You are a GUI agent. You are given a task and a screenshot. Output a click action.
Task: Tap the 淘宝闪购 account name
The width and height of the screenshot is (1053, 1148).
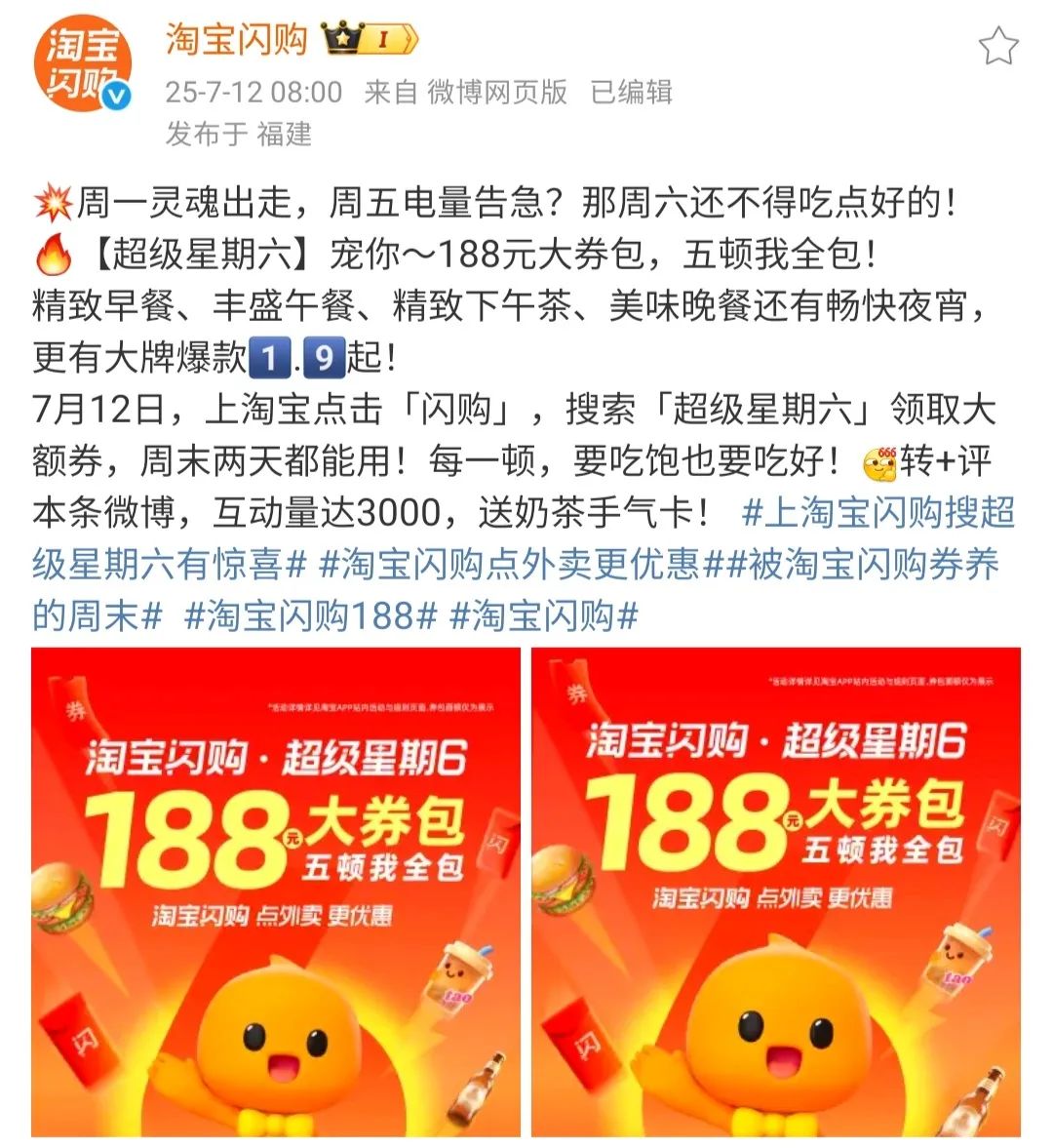tap(237, 39)
